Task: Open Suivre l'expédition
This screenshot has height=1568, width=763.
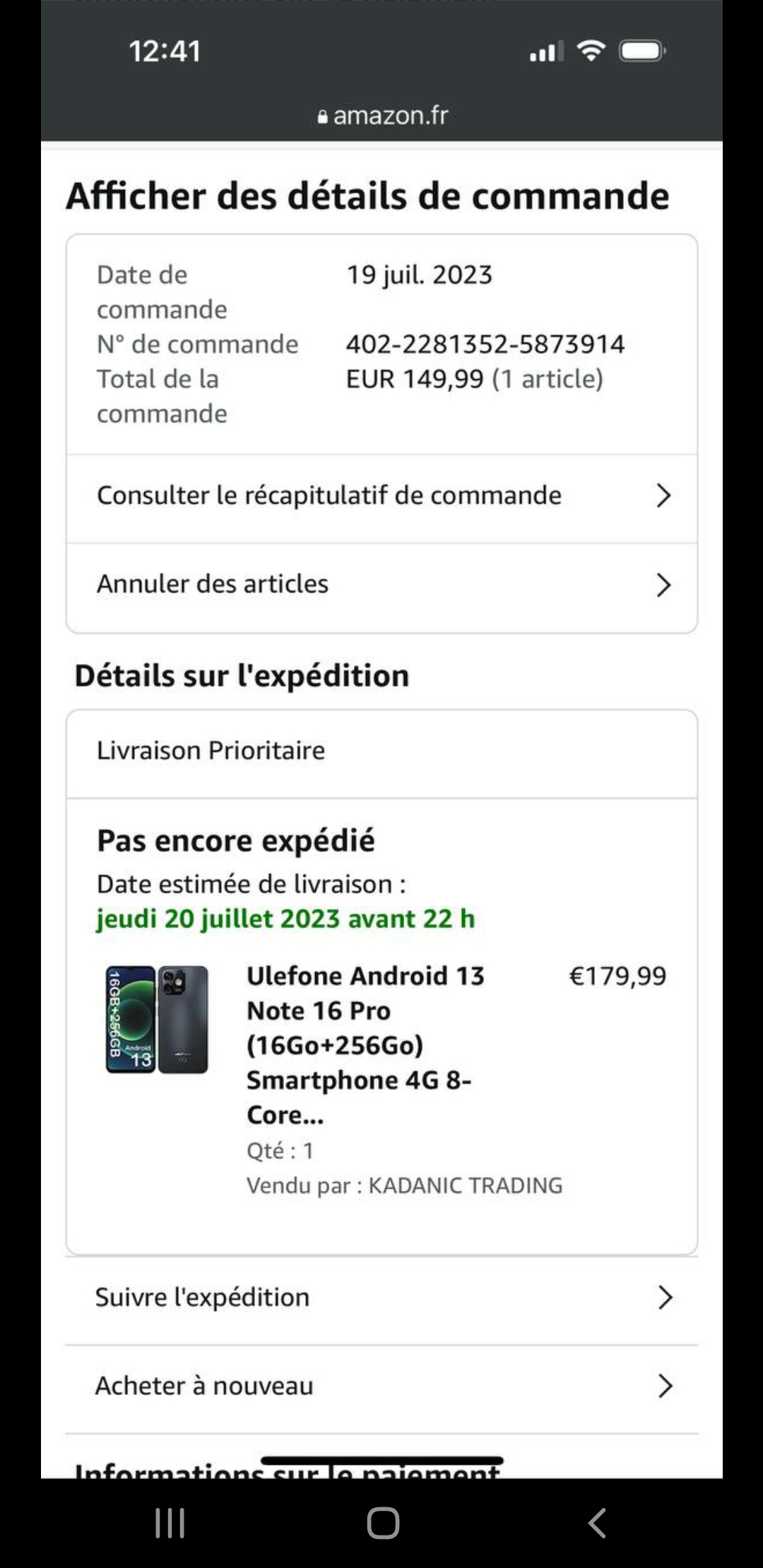Action: click(x=381, y=1297)
